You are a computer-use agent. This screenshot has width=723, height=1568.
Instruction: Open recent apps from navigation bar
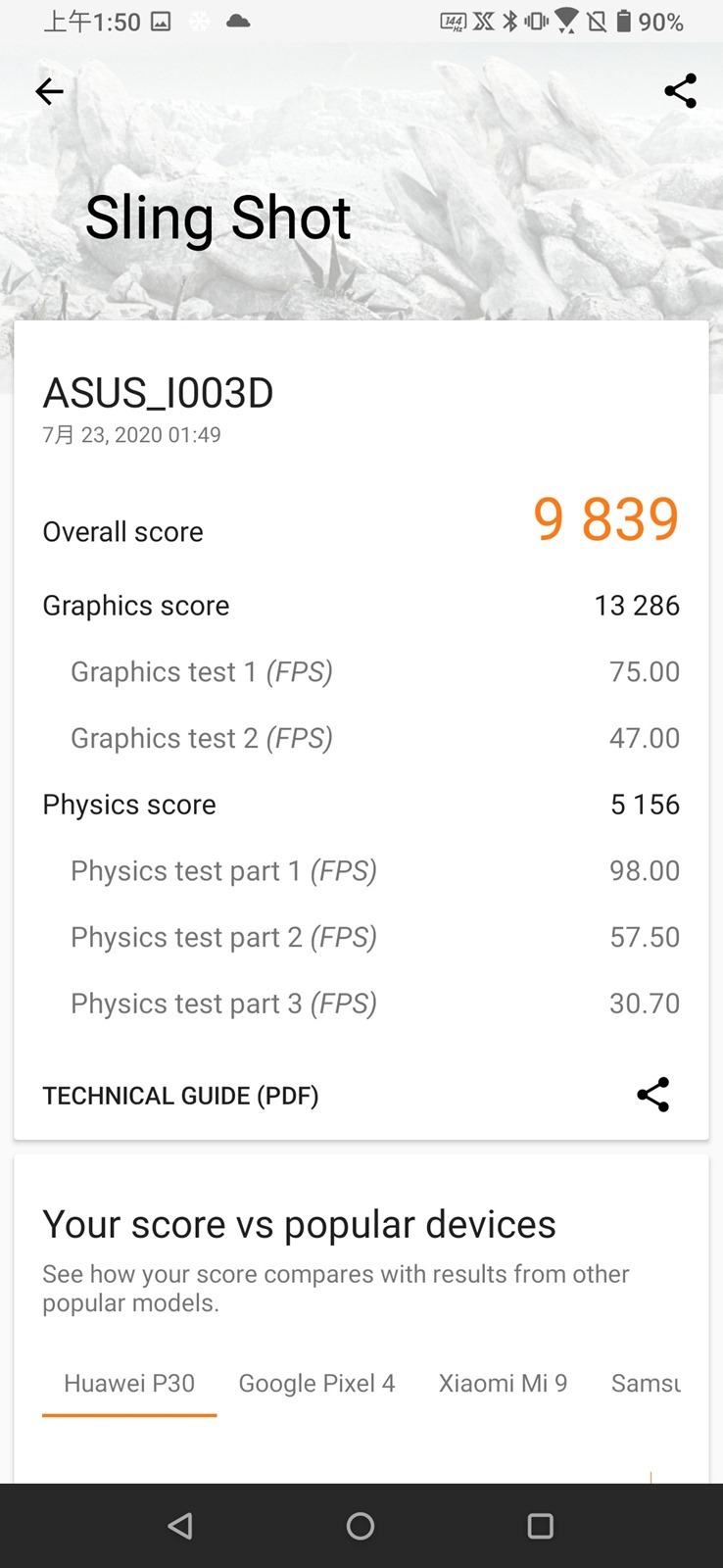(540, 1526)
